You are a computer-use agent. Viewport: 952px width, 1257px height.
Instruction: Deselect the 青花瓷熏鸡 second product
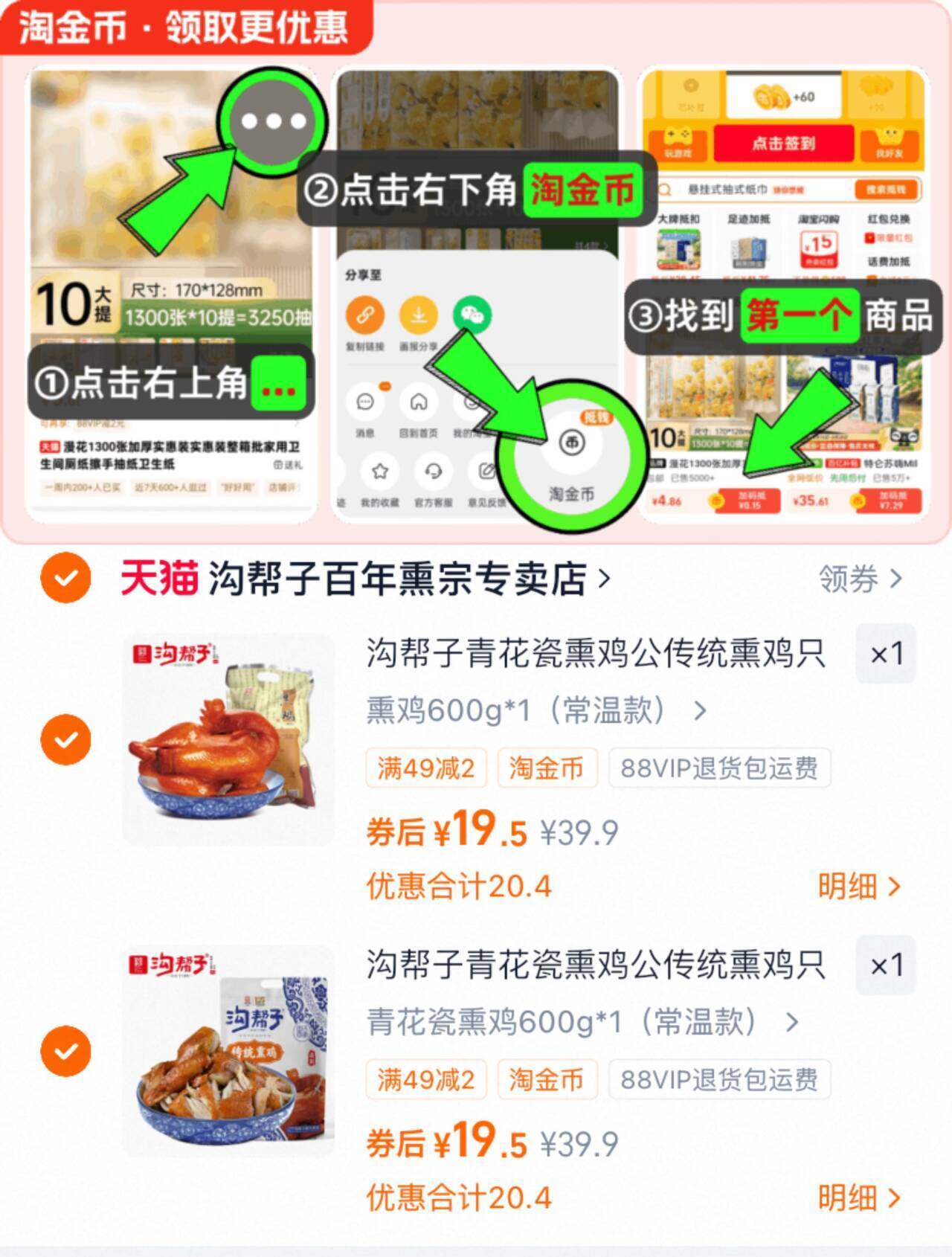(x=65, y=1052)
